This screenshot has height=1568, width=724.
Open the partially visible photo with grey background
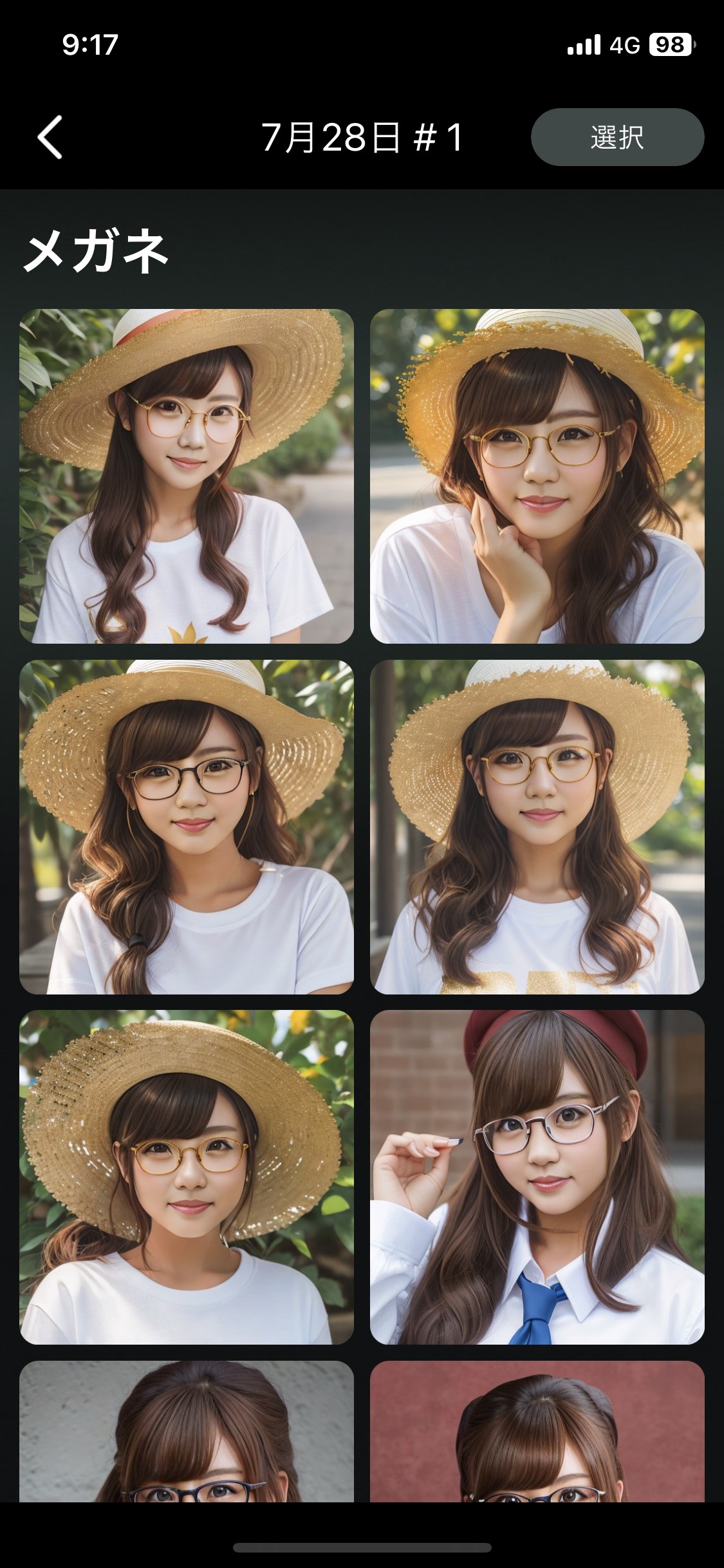pyautogui.click(x=187, y=1432)
